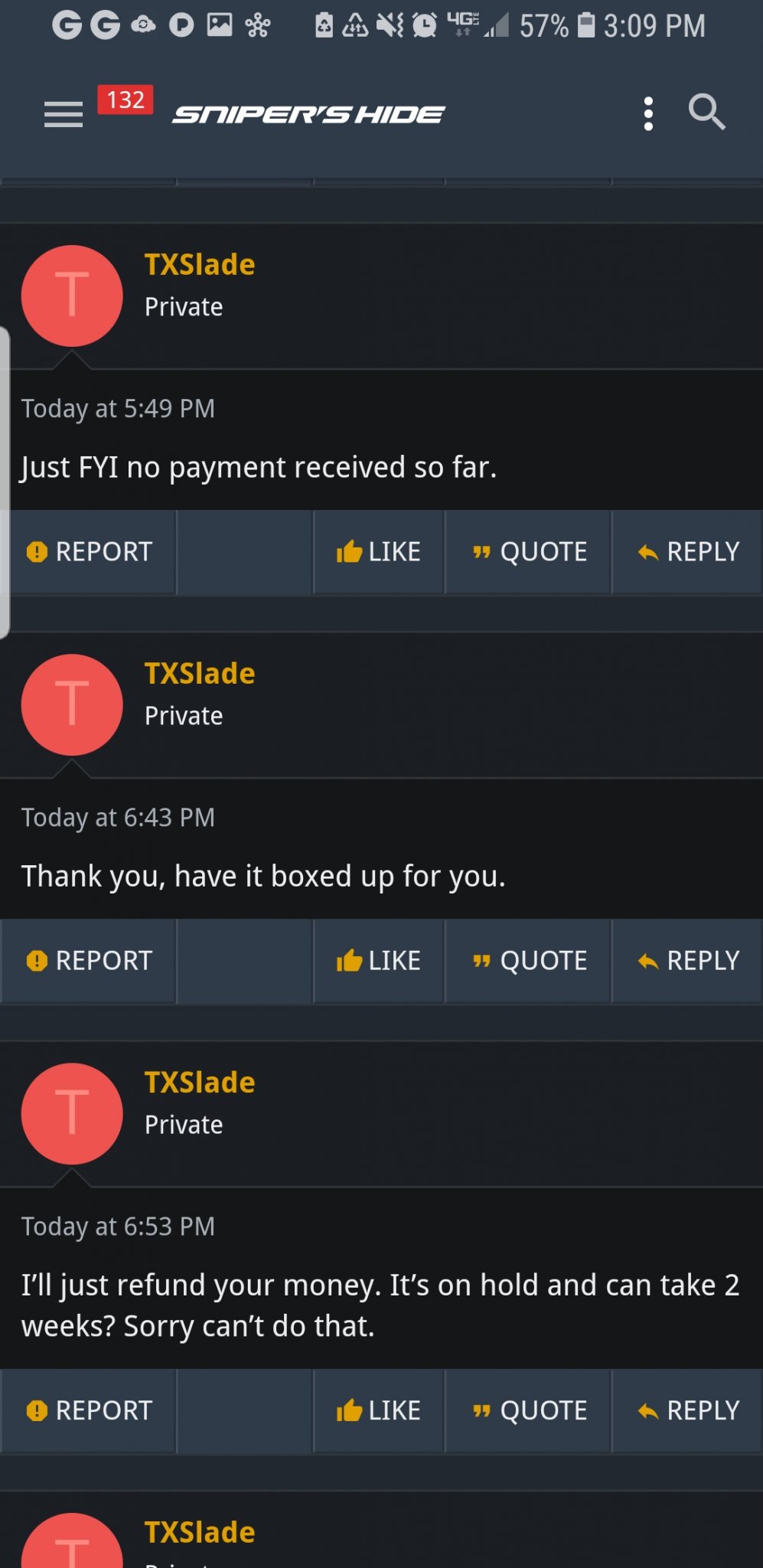The height and width of the screenshot is (1568, 763).
Task: Open the three-dot overflow menu
Action: point(648,114)
